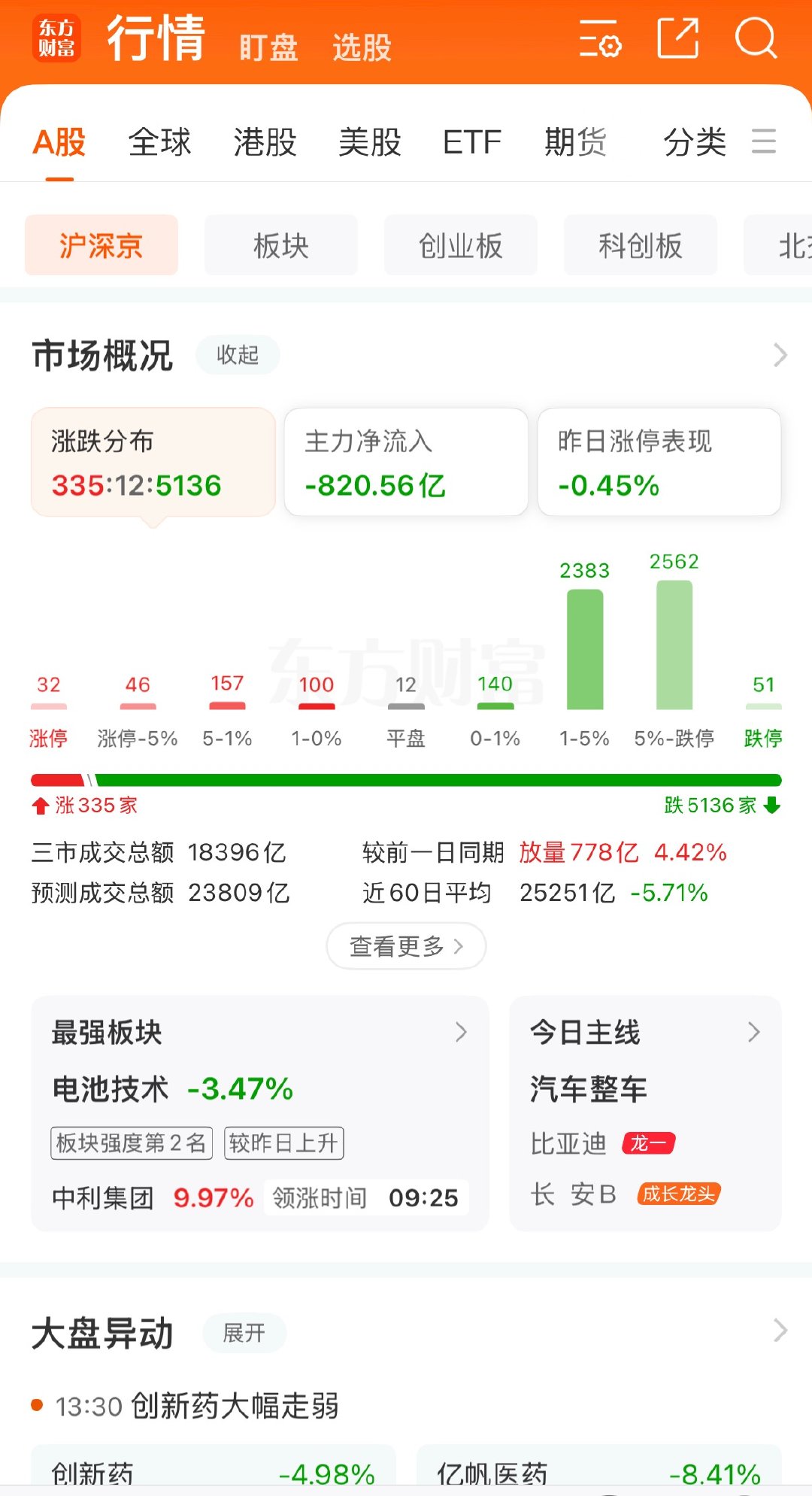This screenshot has width=812, height=1496.
Task: Tap the 龙一 badge next to 比亚迪
Action: coord(648,1143)
